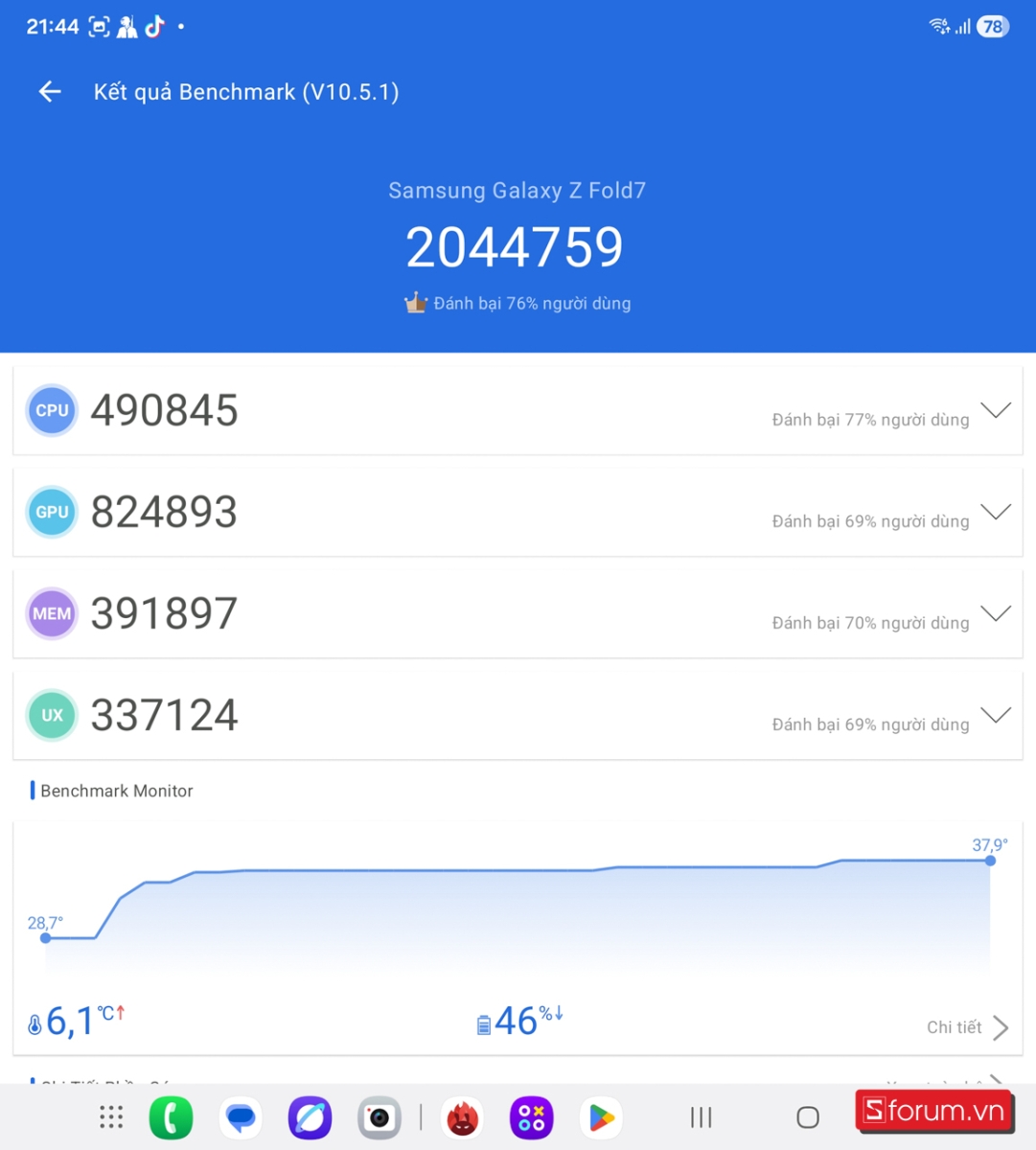
Task: Launch the Camera app from taskbar
Action: point(380,1117)
